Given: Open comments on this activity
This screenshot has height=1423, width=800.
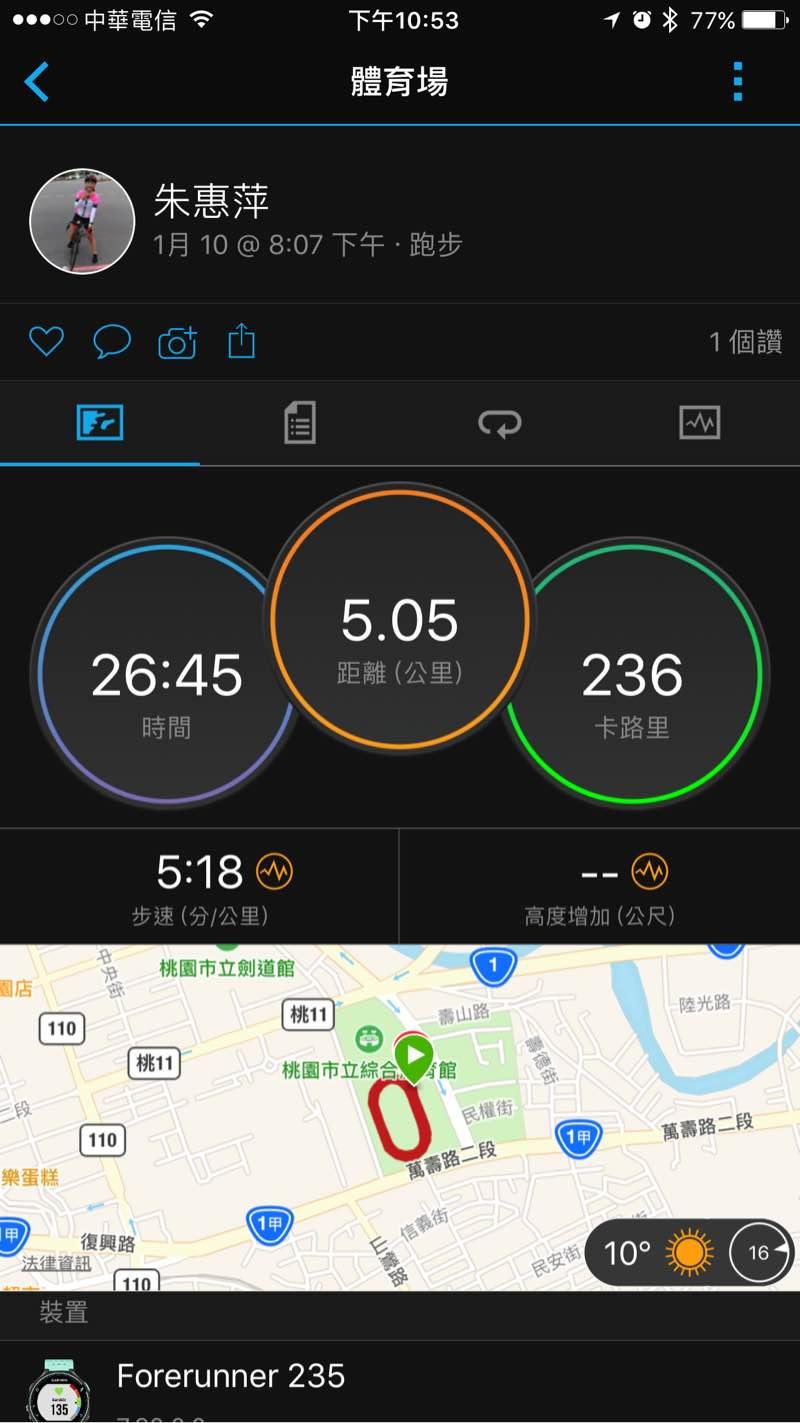Looking at the screenshot, I should 112,342.
